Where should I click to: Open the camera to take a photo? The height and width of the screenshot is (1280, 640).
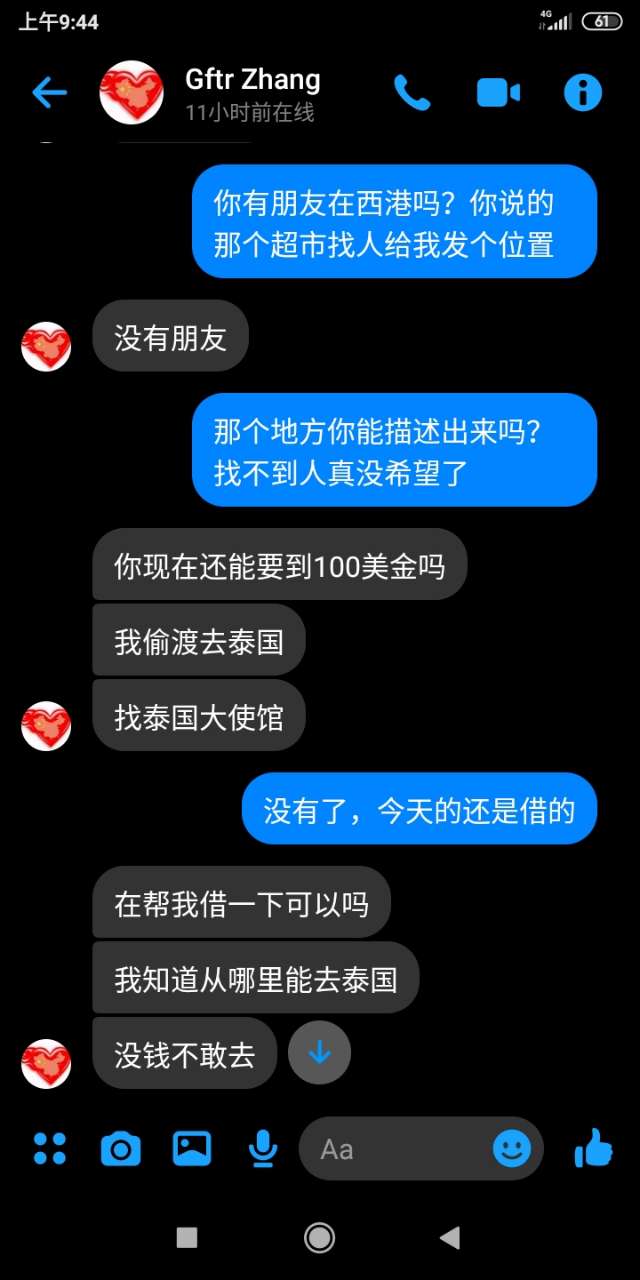(121, 1148)
